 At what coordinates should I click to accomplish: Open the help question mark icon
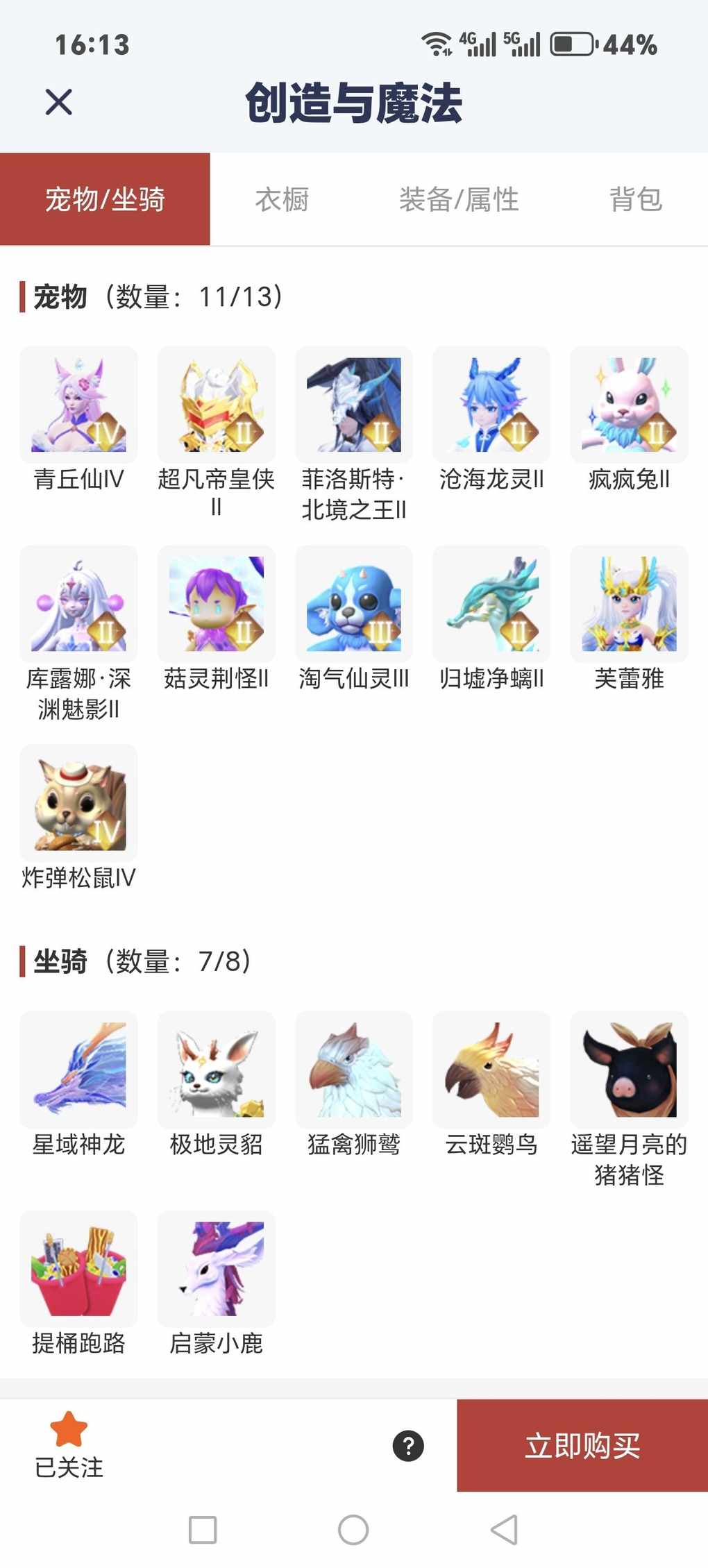point(408,1446)
